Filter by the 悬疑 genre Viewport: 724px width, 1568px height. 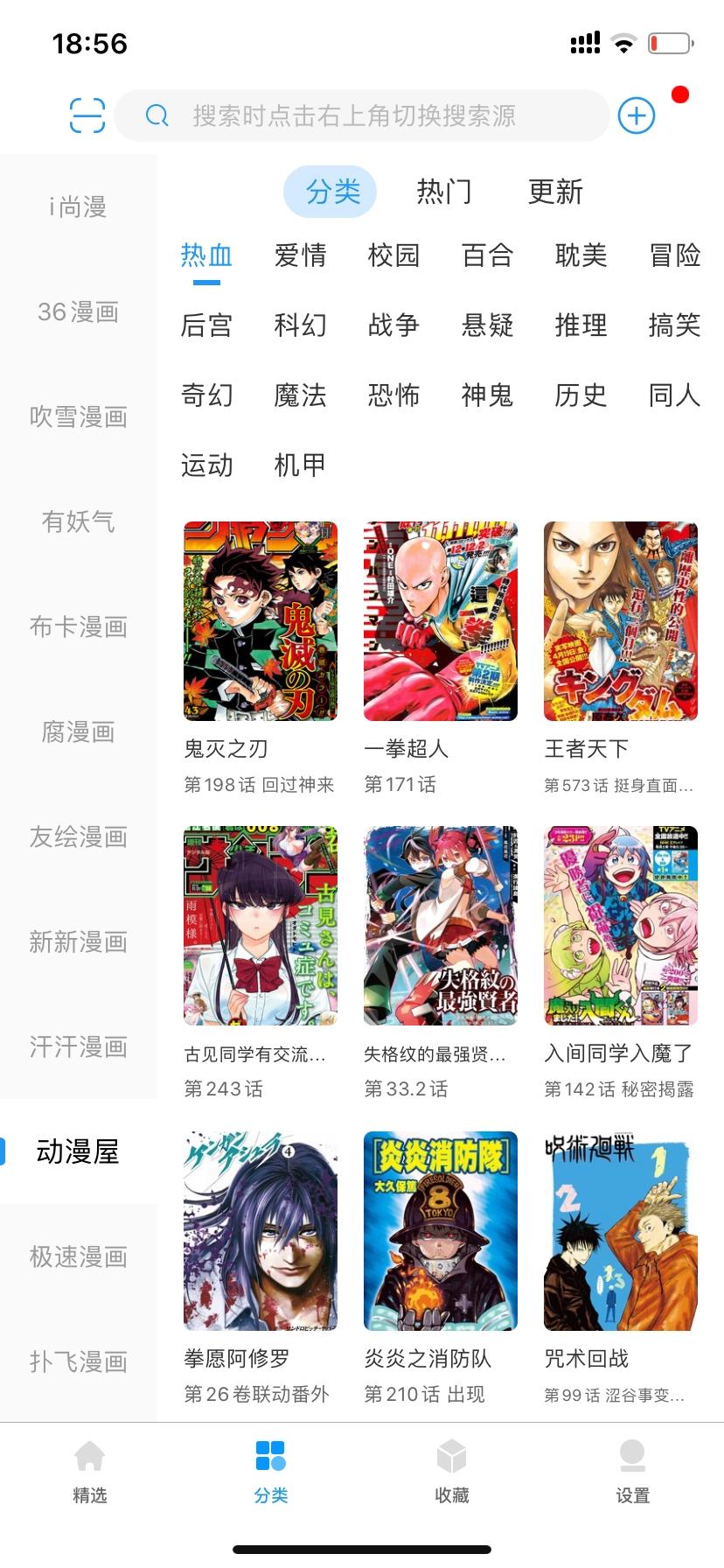click(487, 325)
